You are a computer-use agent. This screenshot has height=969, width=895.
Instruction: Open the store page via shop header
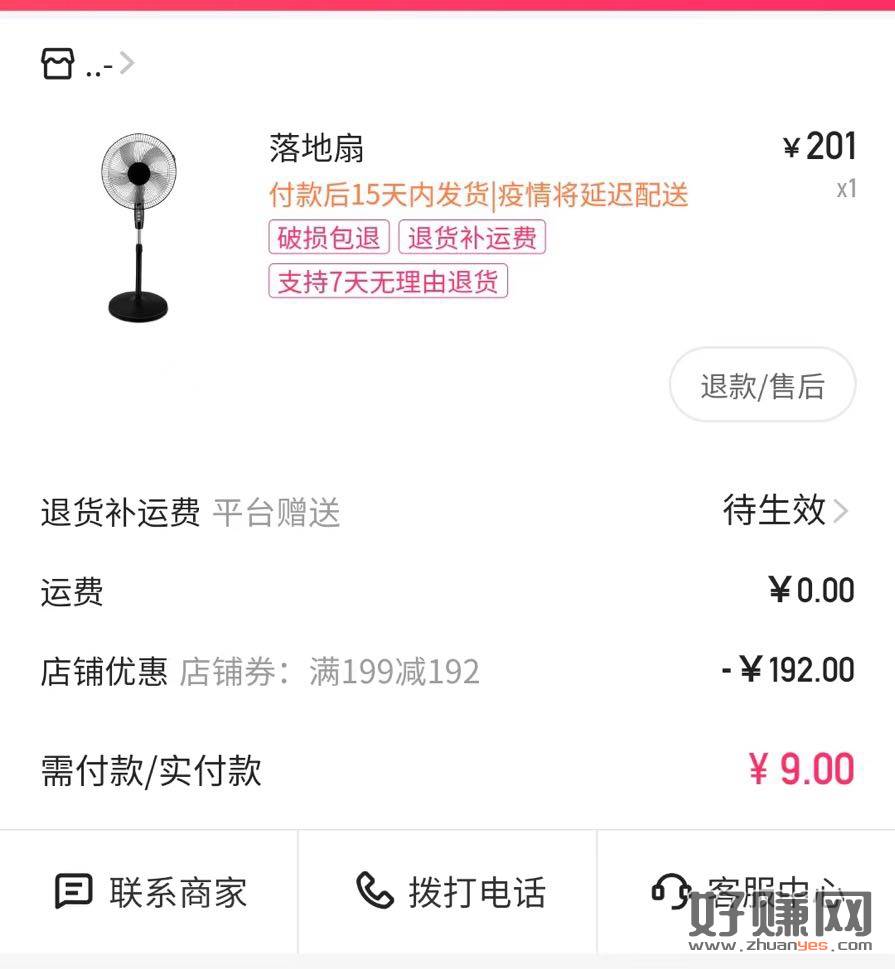(x=88, y=66)
